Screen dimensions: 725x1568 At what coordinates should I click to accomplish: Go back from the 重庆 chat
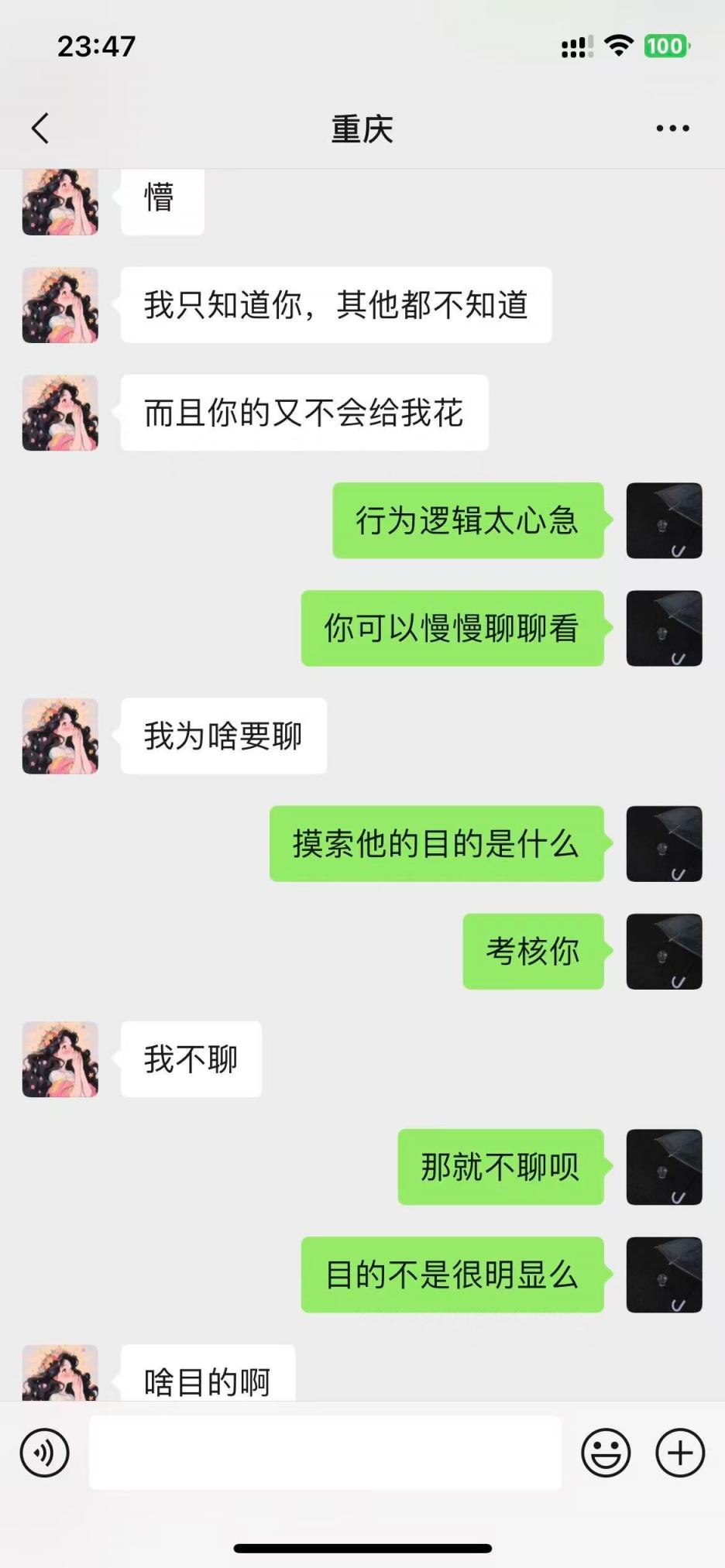point(41,129)
